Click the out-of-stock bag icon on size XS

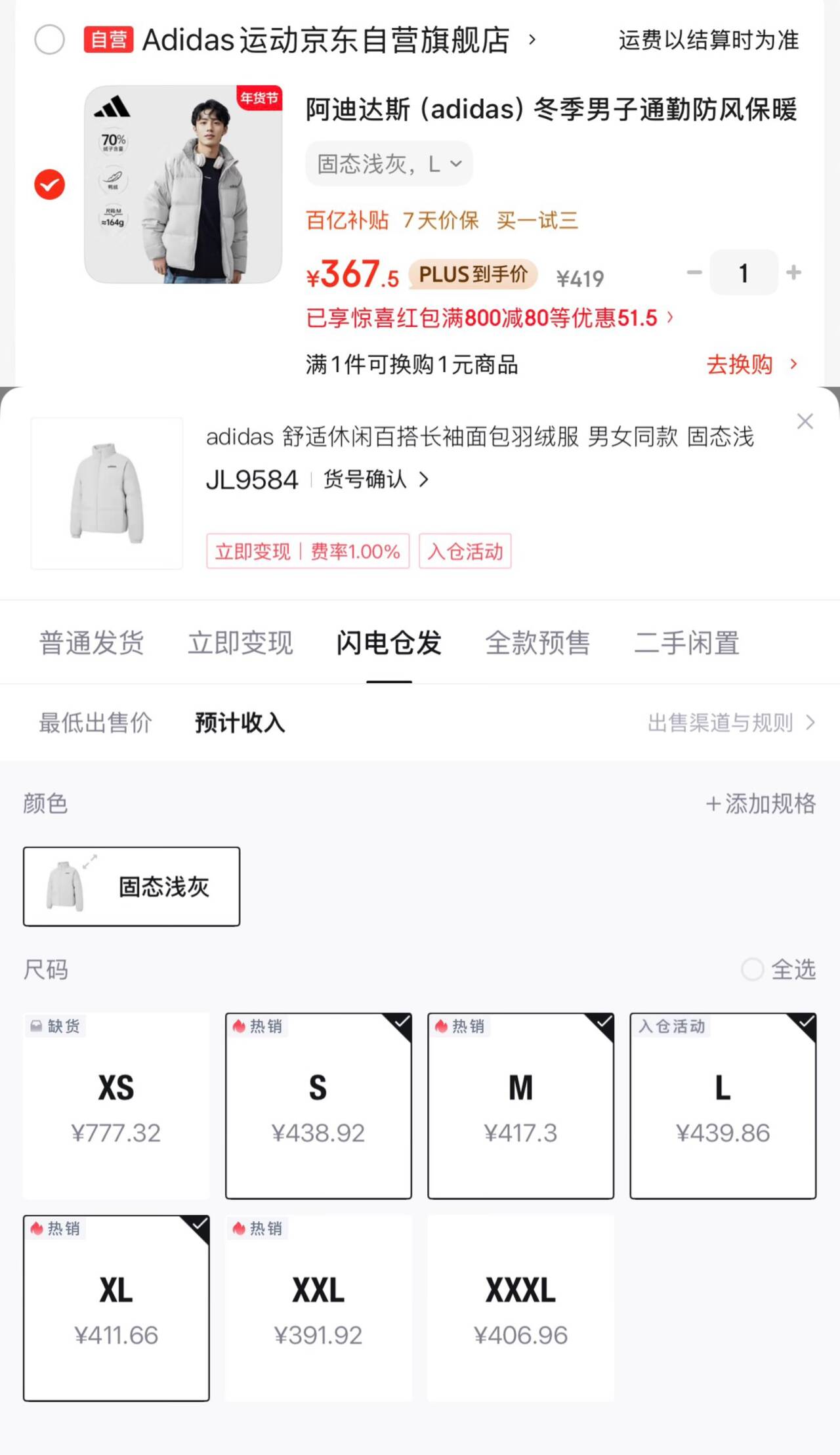coord(37,1025)
